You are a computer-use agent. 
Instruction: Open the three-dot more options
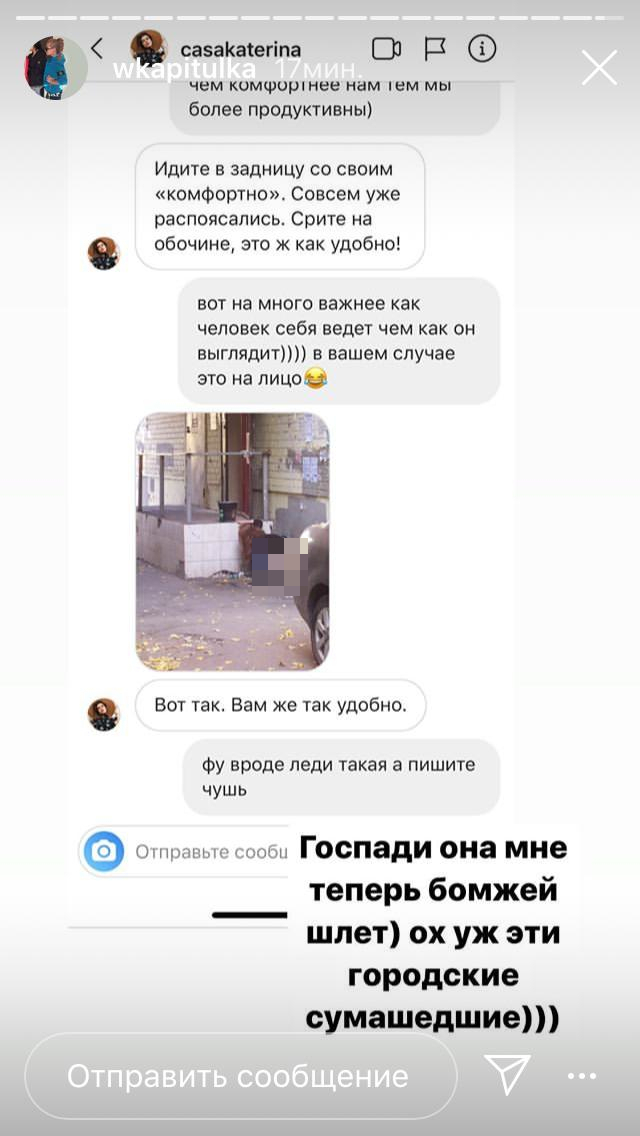click(582, 1077)
